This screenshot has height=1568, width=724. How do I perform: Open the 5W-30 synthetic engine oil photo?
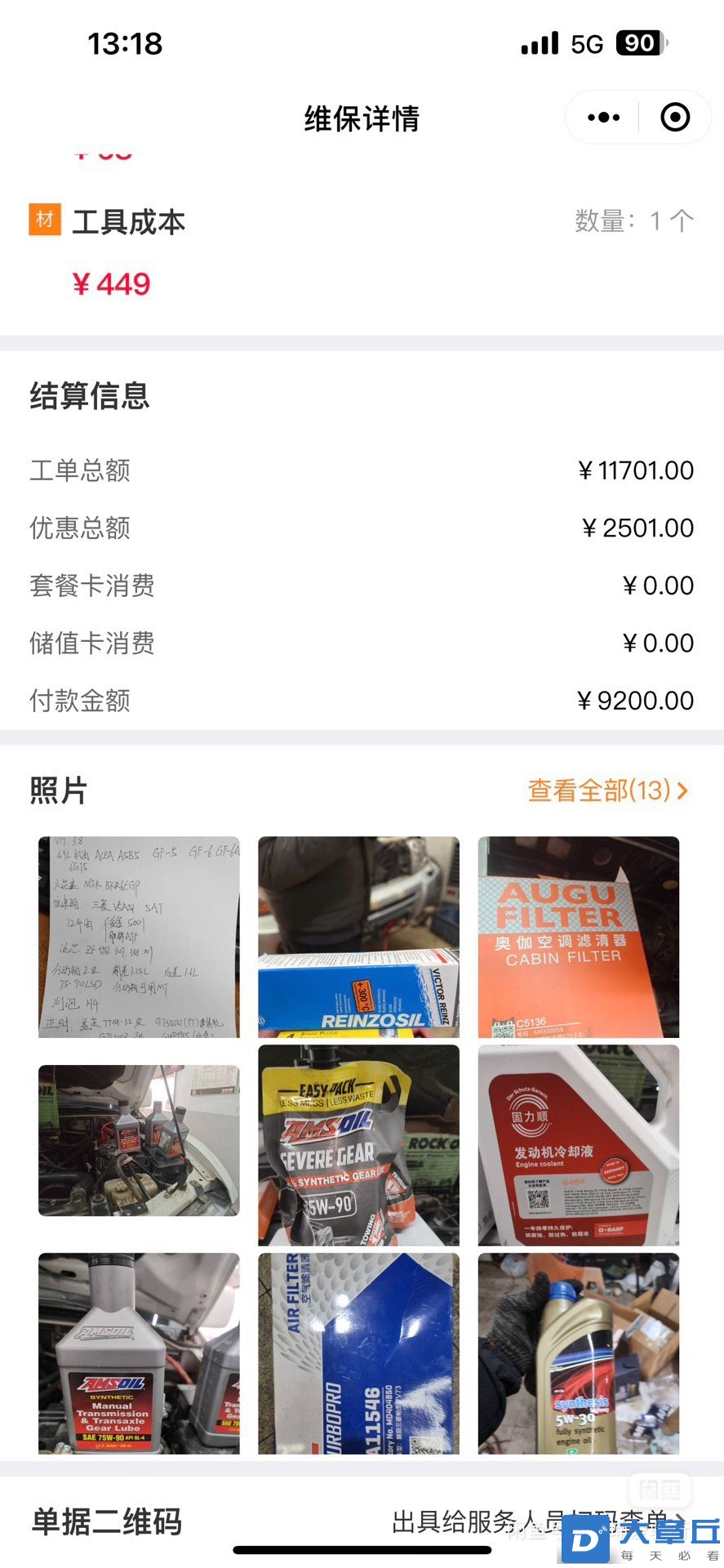[578, 1353]
